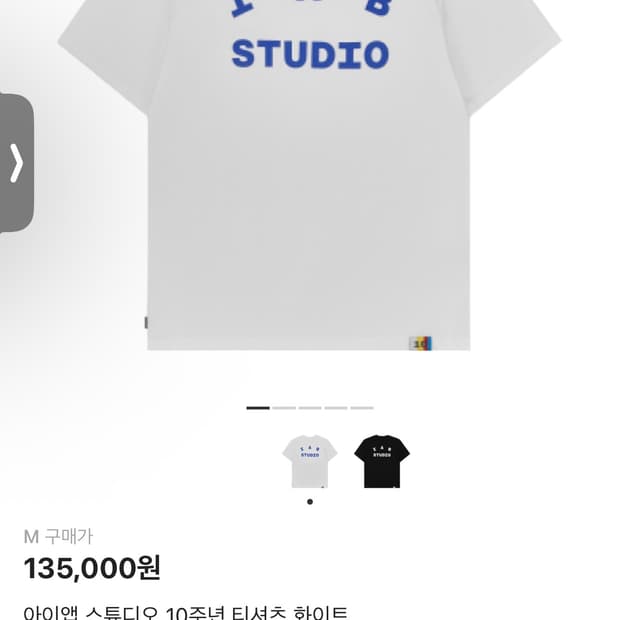The height and width of the screenshot is (620, 620).
Task: Select the black t-shirt color thumbnail
Action: (381, 461)
